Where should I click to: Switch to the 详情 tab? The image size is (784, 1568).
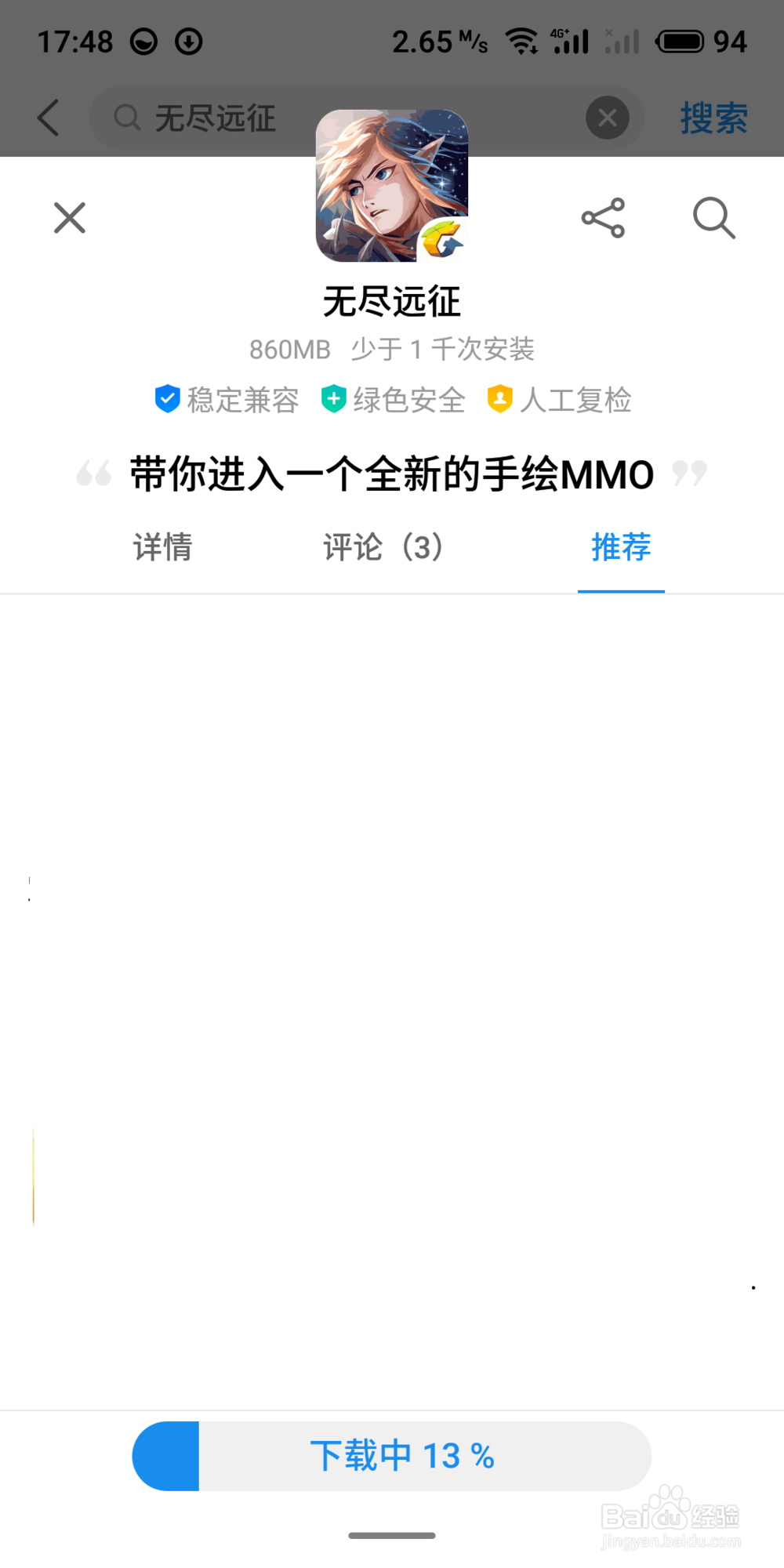[x=162, y=547]
